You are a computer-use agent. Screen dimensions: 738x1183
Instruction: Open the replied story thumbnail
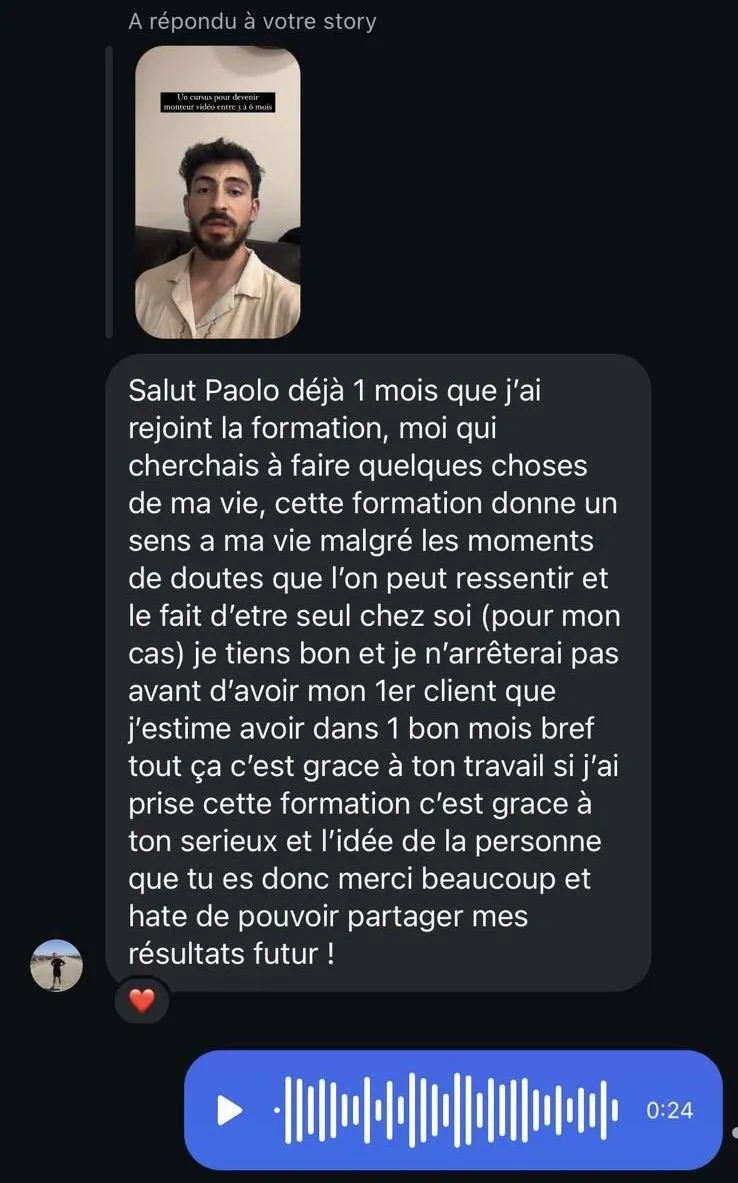pos(217,192)
